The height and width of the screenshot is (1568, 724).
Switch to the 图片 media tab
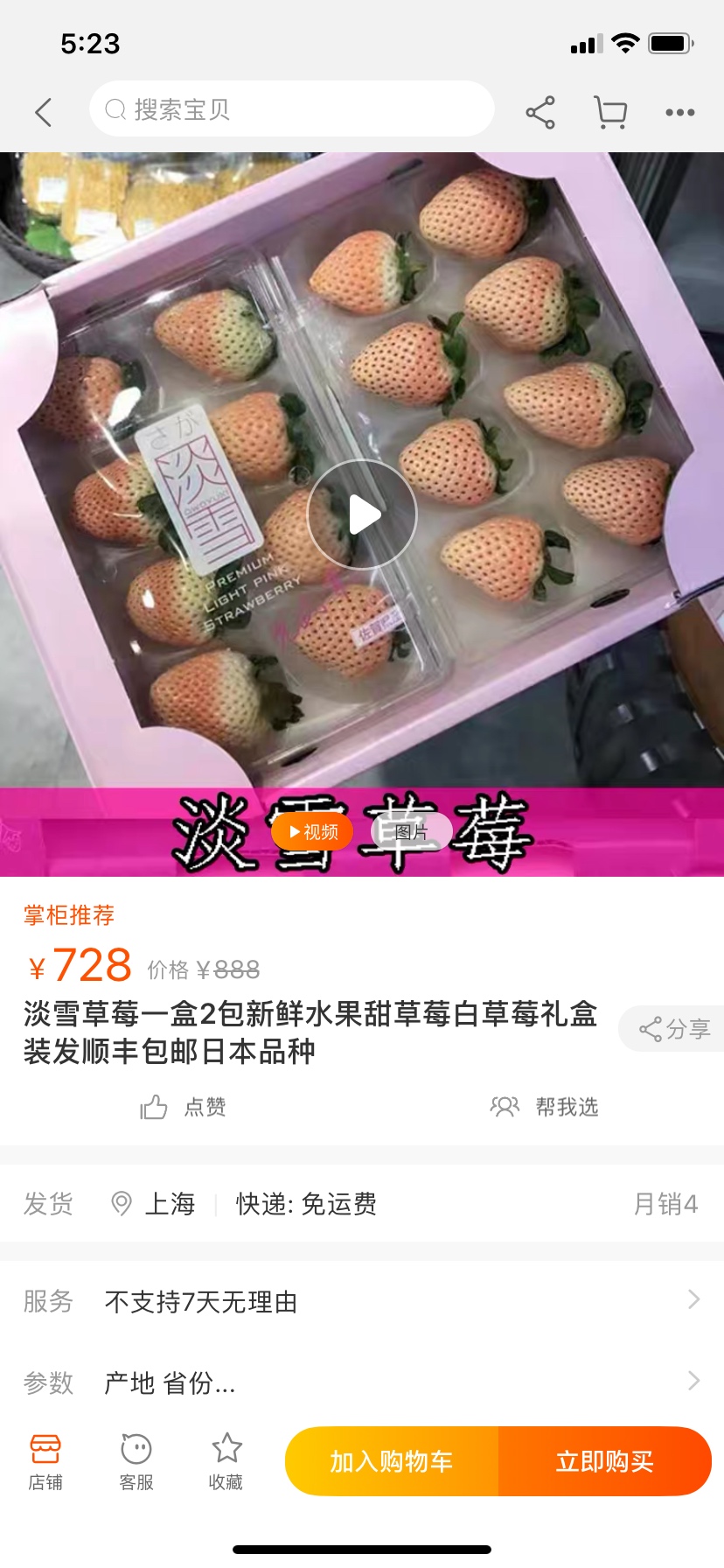pyautogui.click(x=411, y=832)
